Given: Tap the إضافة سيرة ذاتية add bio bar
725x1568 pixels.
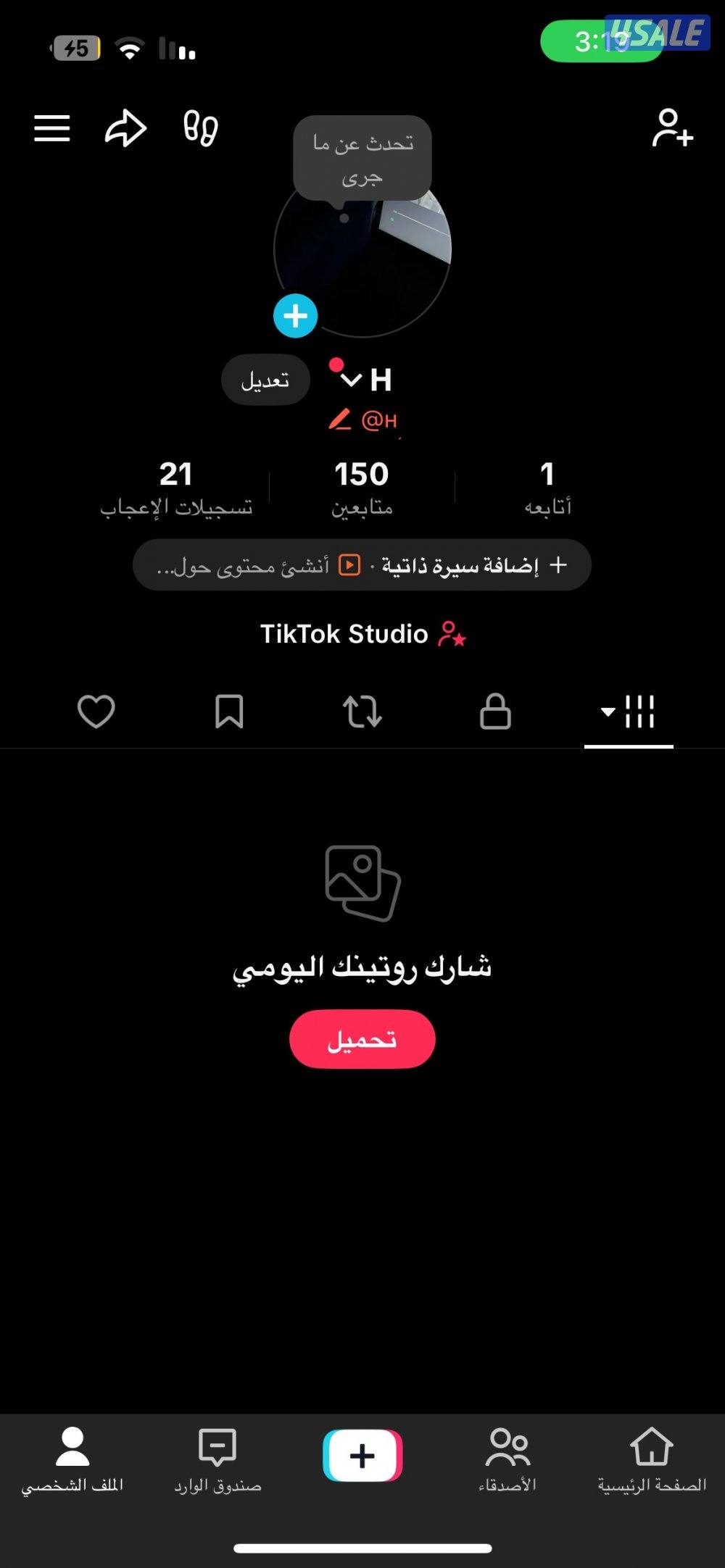Looking at the screenshot, I should (x=362, y=564).
